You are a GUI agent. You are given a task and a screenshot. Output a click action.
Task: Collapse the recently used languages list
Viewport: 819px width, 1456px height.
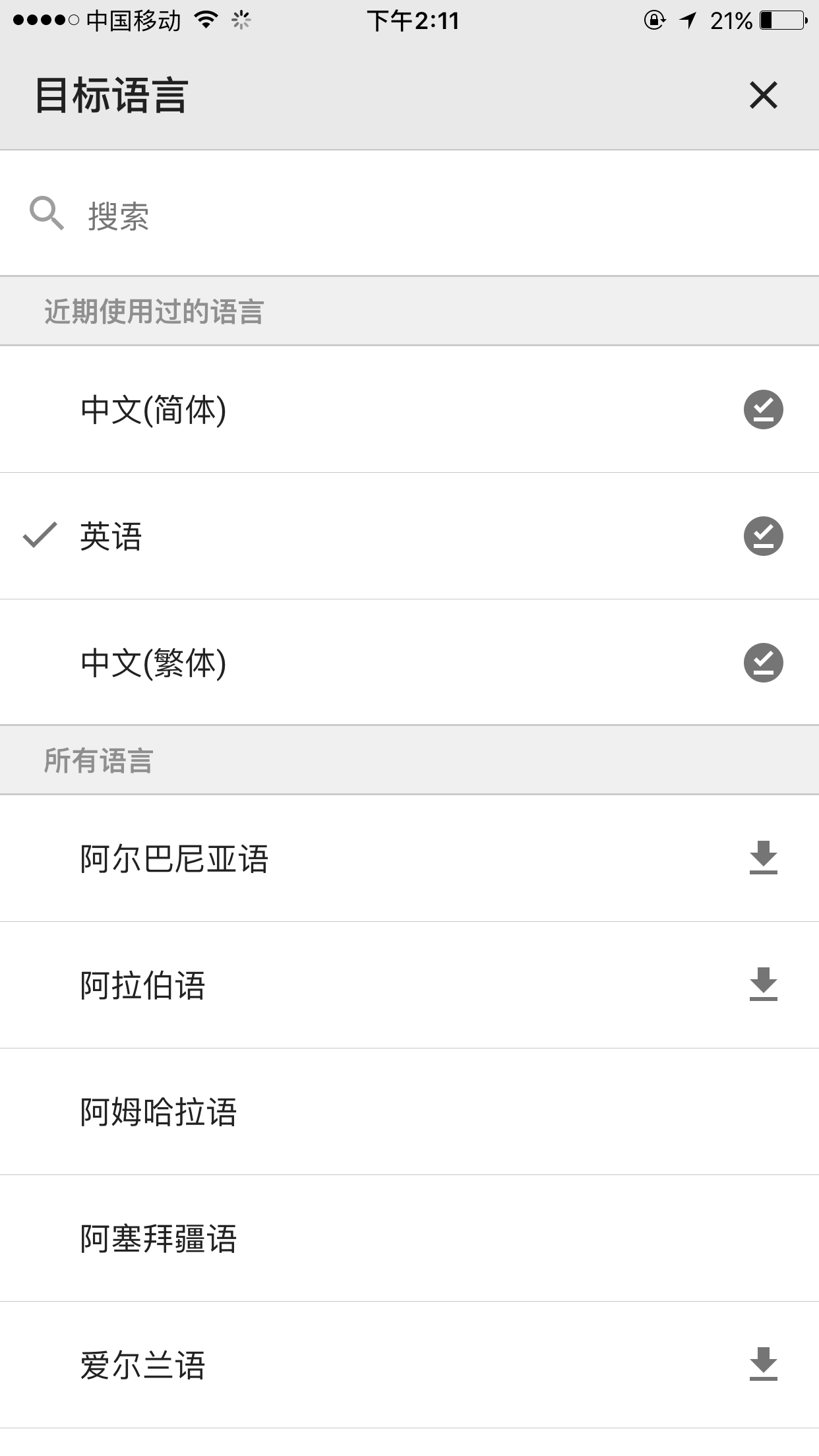tap(155, 311)
